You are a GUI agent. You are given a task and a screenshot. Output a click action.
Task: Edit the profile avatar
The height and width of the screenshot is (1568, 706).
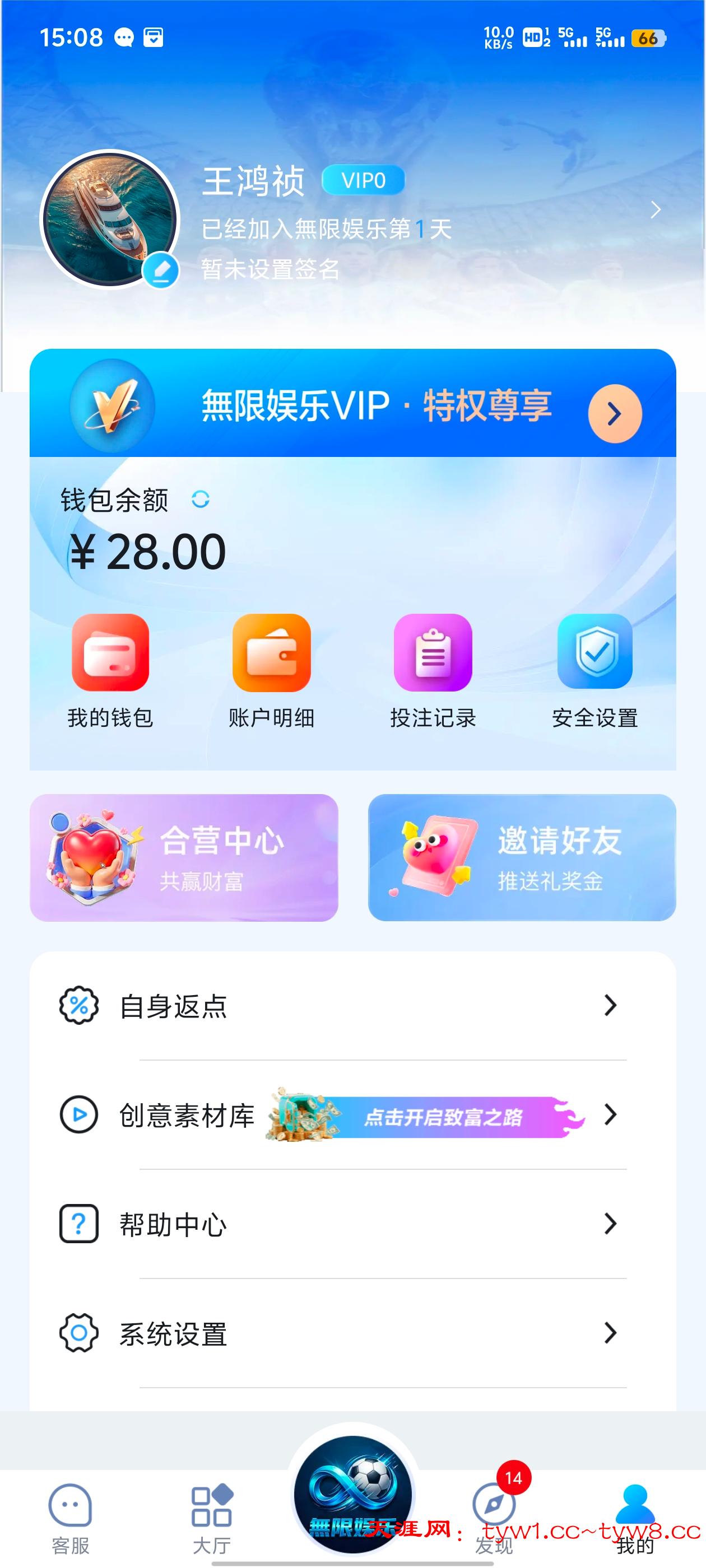(x=161, y=271)
